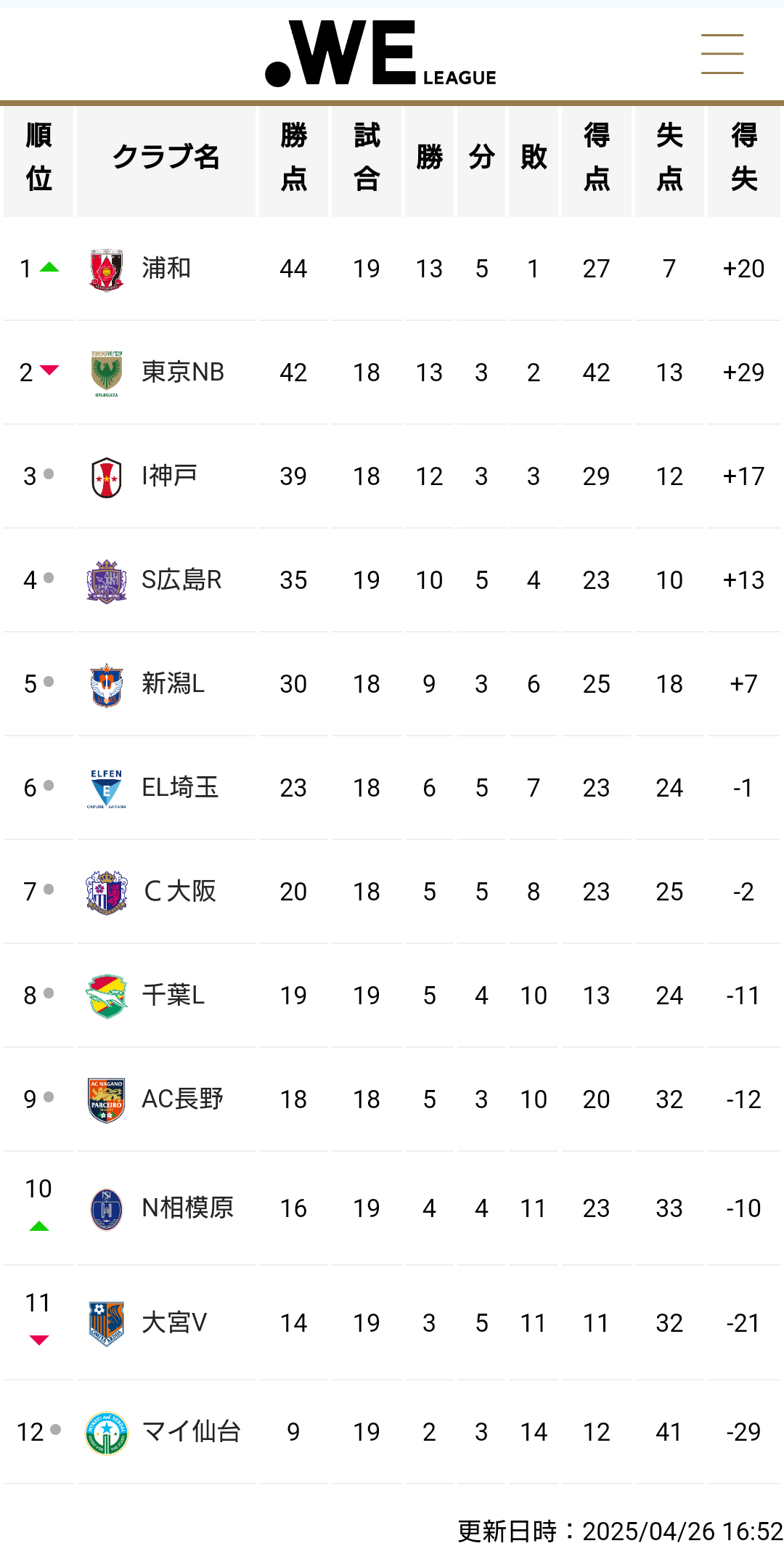This screenshot has height=1546, width=784.
Task: Open the 千葉L club row
Action: (x=392, y=996)
